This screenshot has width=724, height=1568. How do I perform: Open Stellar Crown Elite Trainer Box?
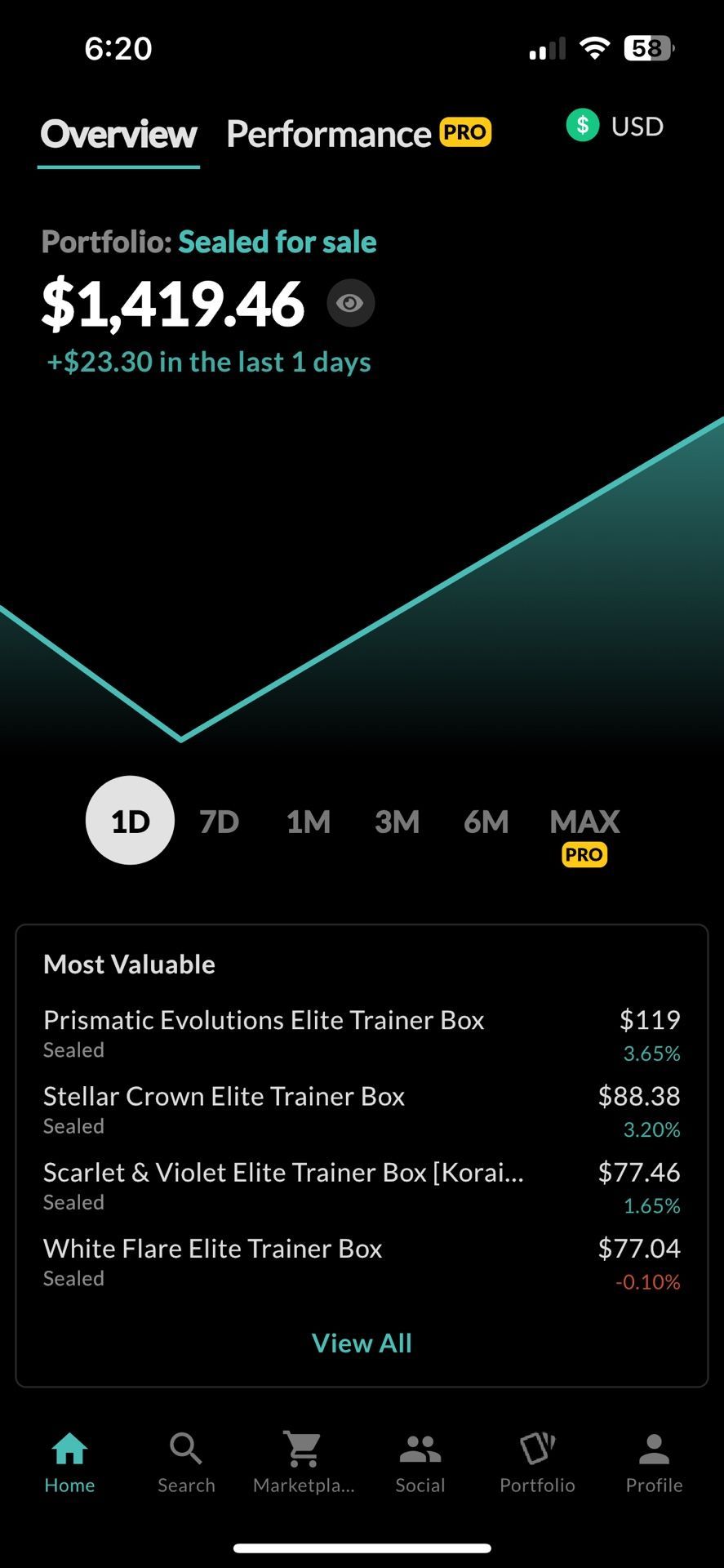pos(362,1109)
